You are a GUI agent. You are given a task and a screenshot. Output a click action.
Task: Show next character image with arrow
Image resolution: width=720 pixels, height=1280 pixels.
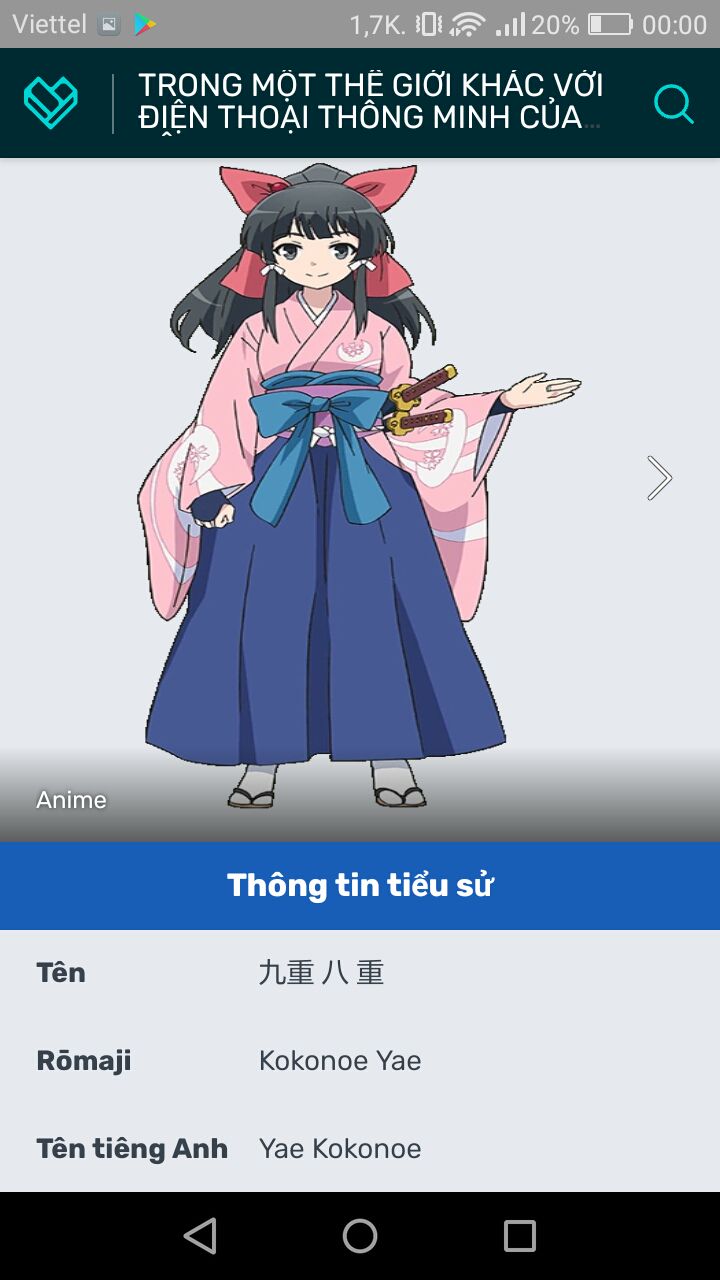tap(659, 478)
